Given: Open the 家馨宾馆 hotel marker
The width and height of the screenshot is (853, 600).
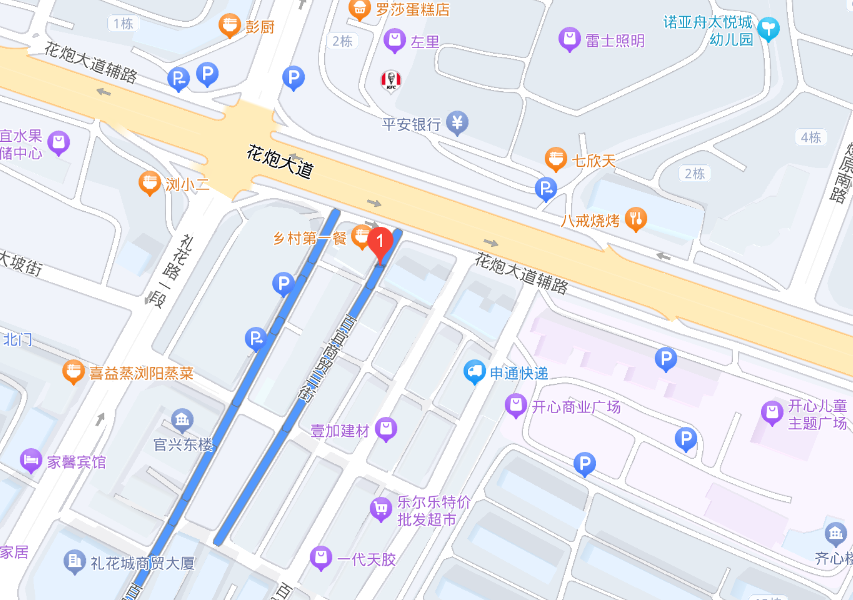Looking at the screenshot, I should coord(31,462).
